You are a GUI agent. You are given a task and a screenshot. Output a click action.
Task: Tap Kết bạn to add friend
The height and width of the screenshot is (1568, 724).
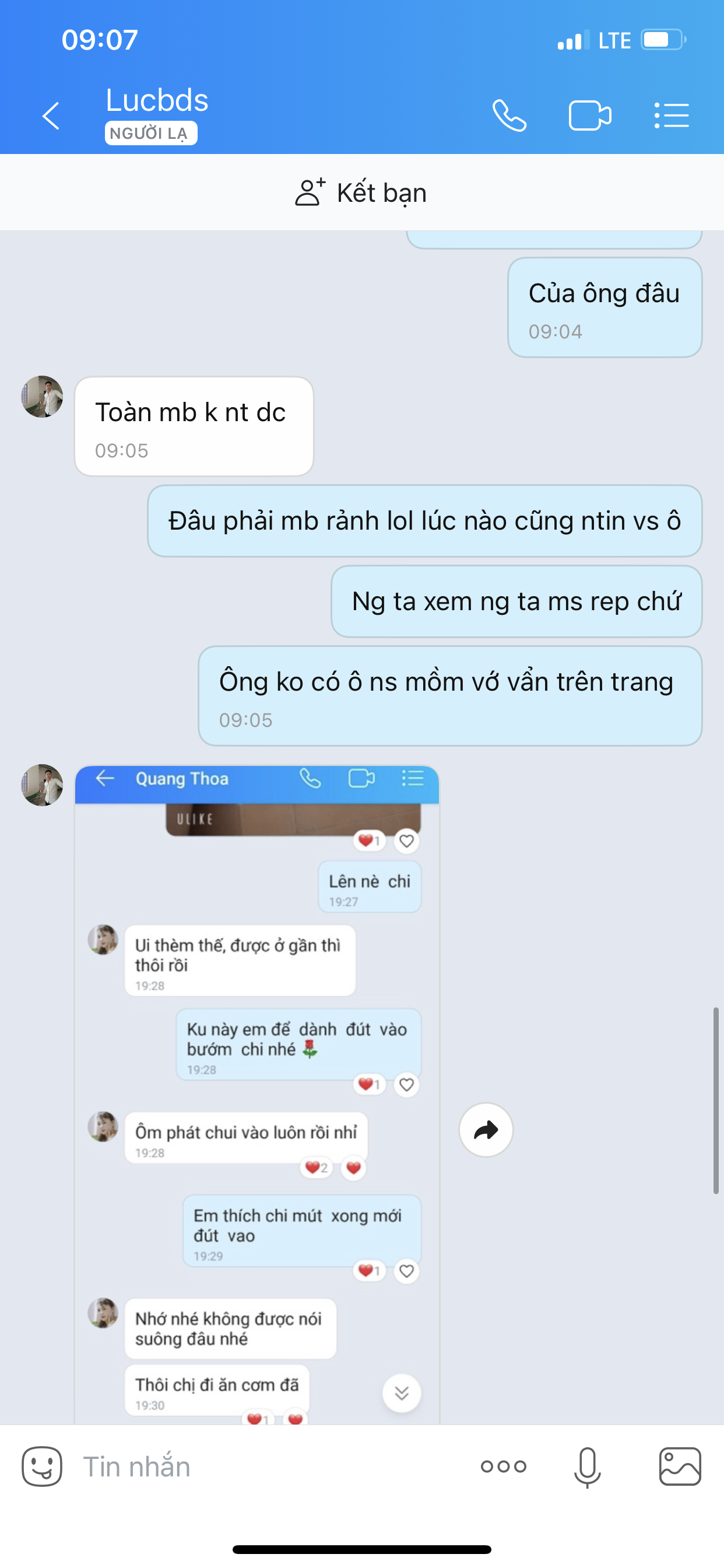tap(361, 193)
